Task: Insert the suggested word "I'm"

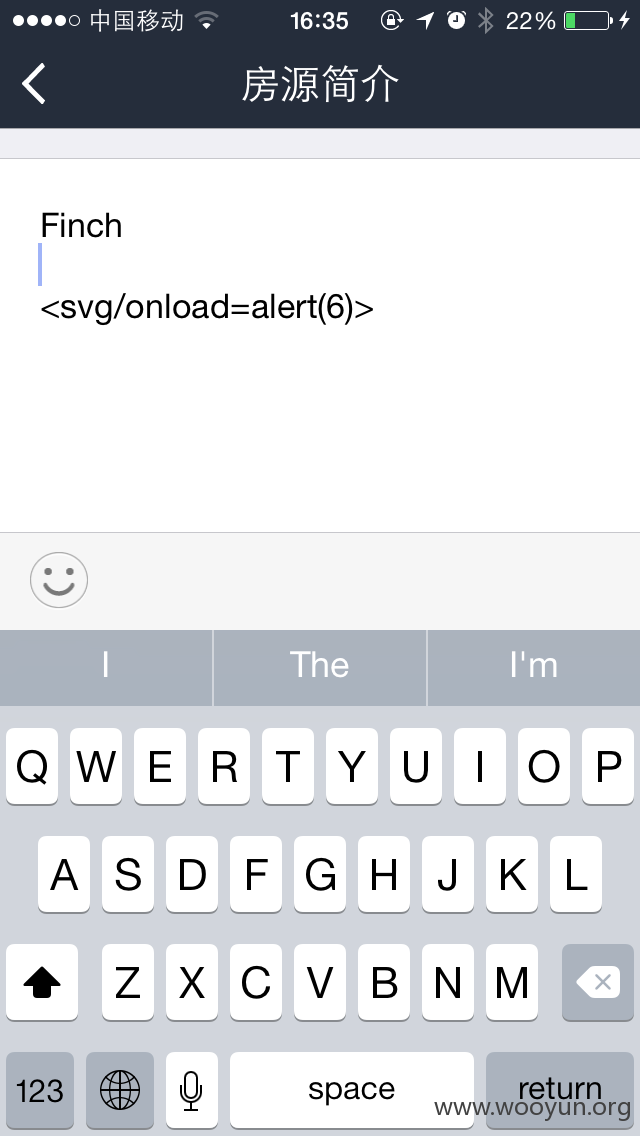Action: [534, 666]
